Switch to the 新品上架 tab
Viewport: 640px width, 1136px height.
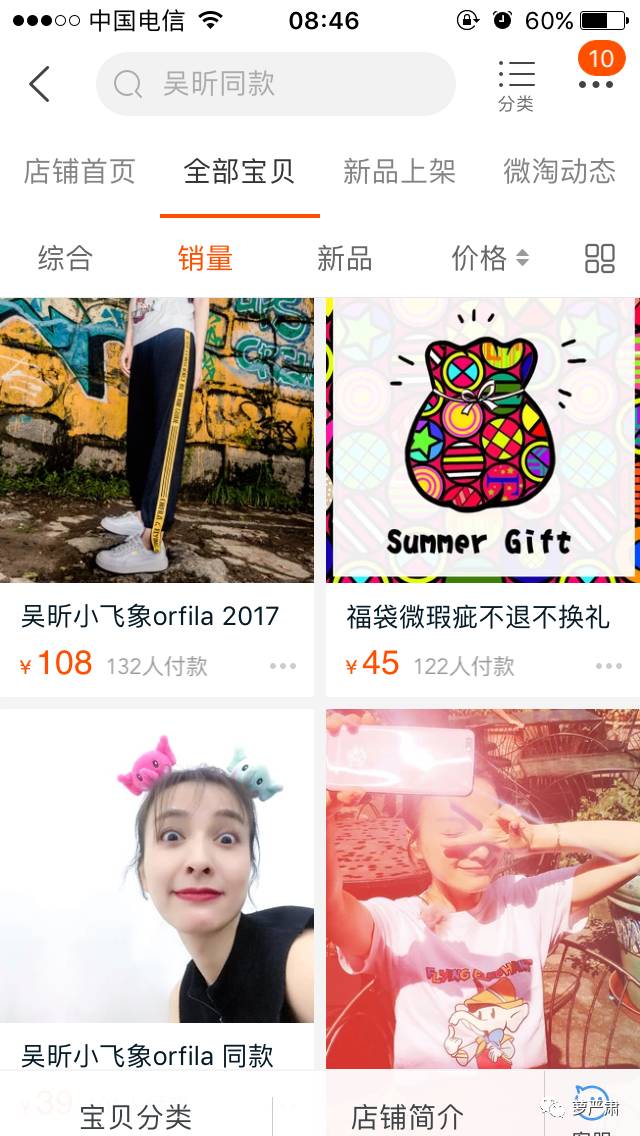399,171
